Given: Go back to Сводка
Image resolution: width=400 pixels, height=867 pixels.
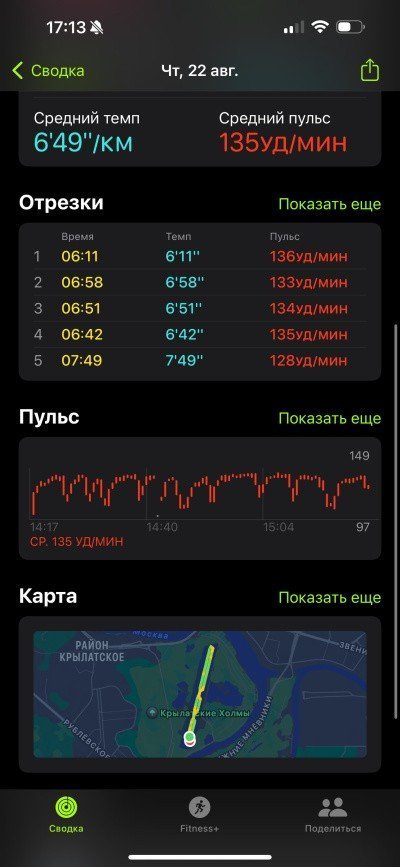Looking at the screenshot, I should tap(48, 71).
